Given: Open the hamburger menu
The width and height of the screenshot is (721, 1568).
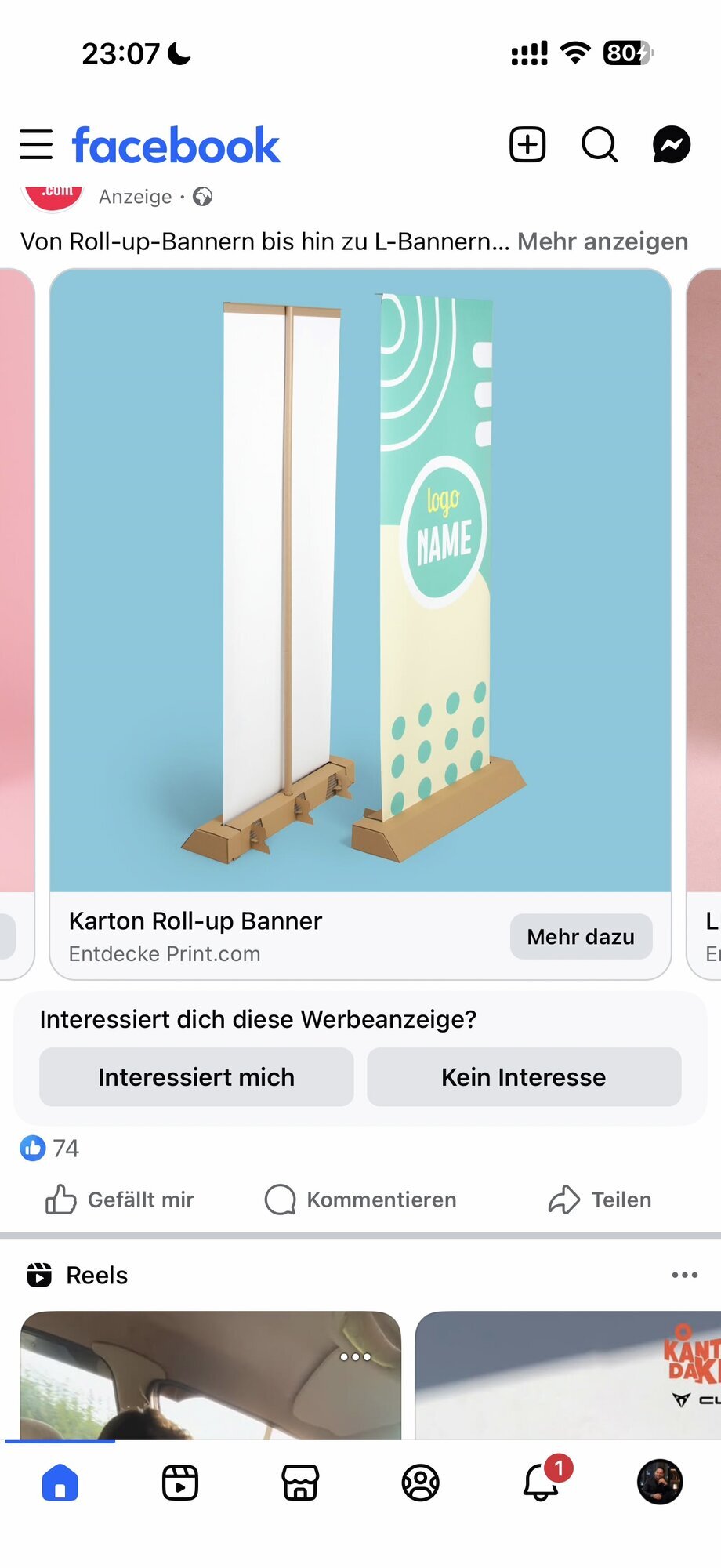Looking at the screenshot, I should coord(36,145).
